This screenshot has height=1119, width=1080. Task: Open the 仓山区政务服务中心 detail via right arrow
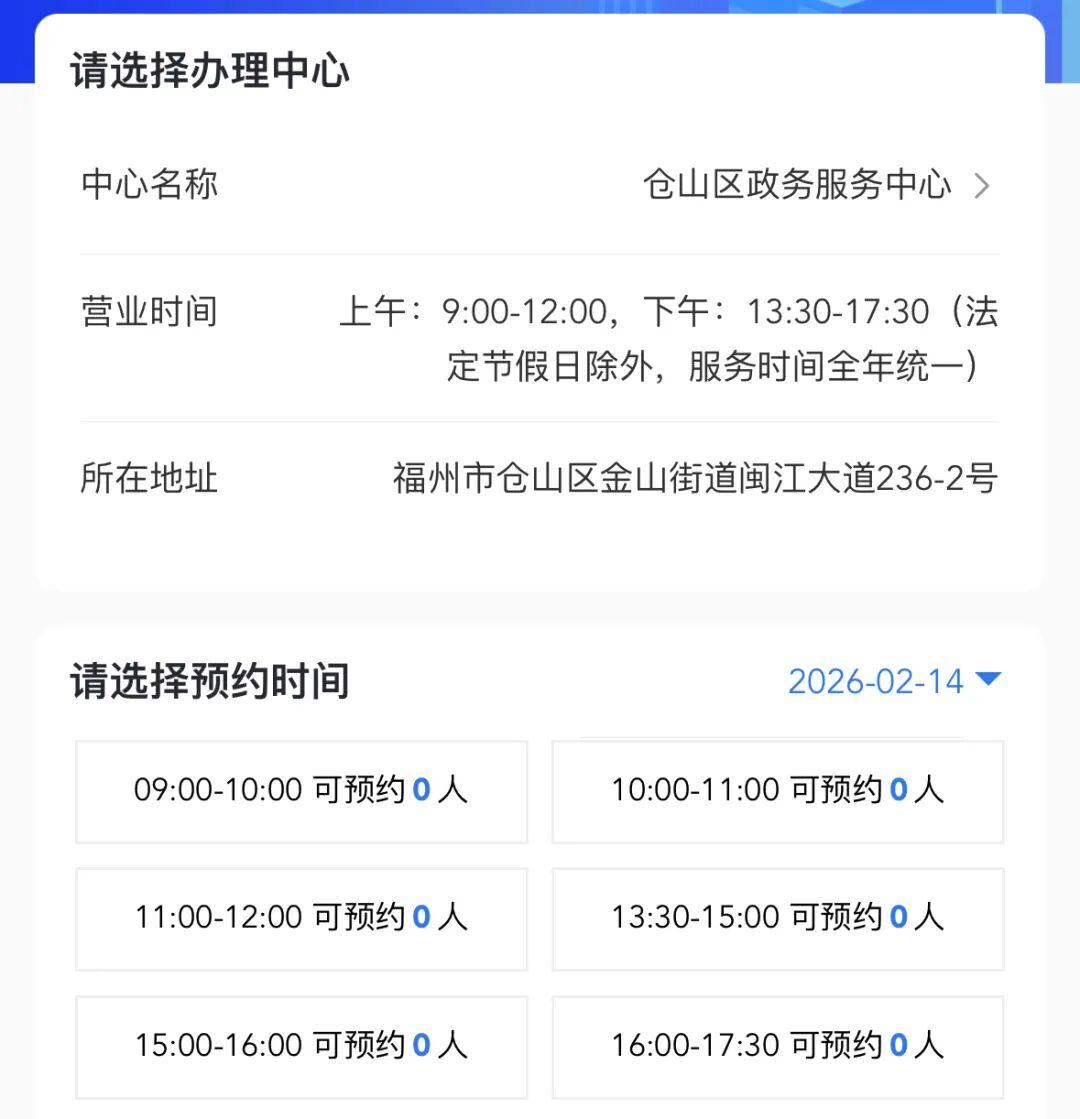click(x=984, y=186)
